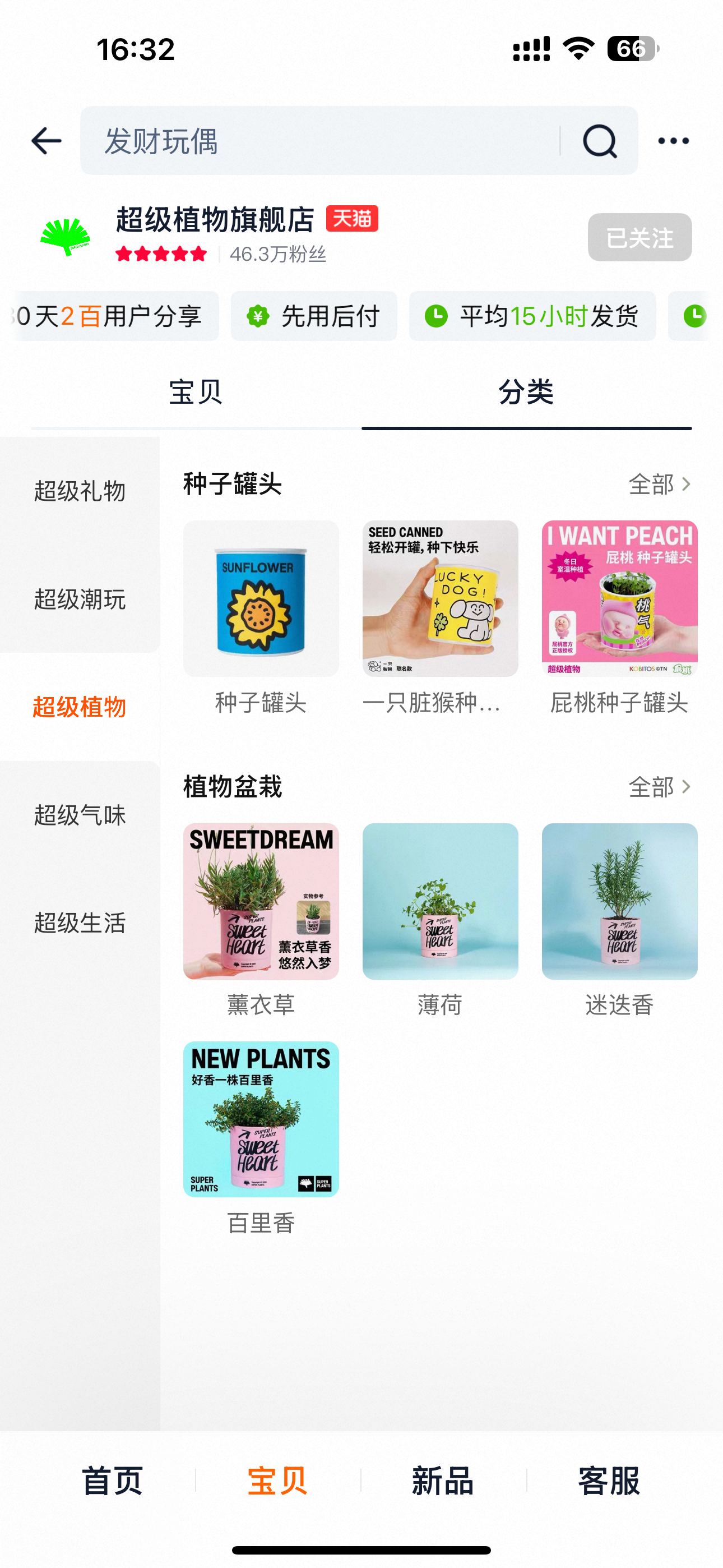723x1568 pixels.
Task: Select the 超级生活 category
Action: point(80,923)
